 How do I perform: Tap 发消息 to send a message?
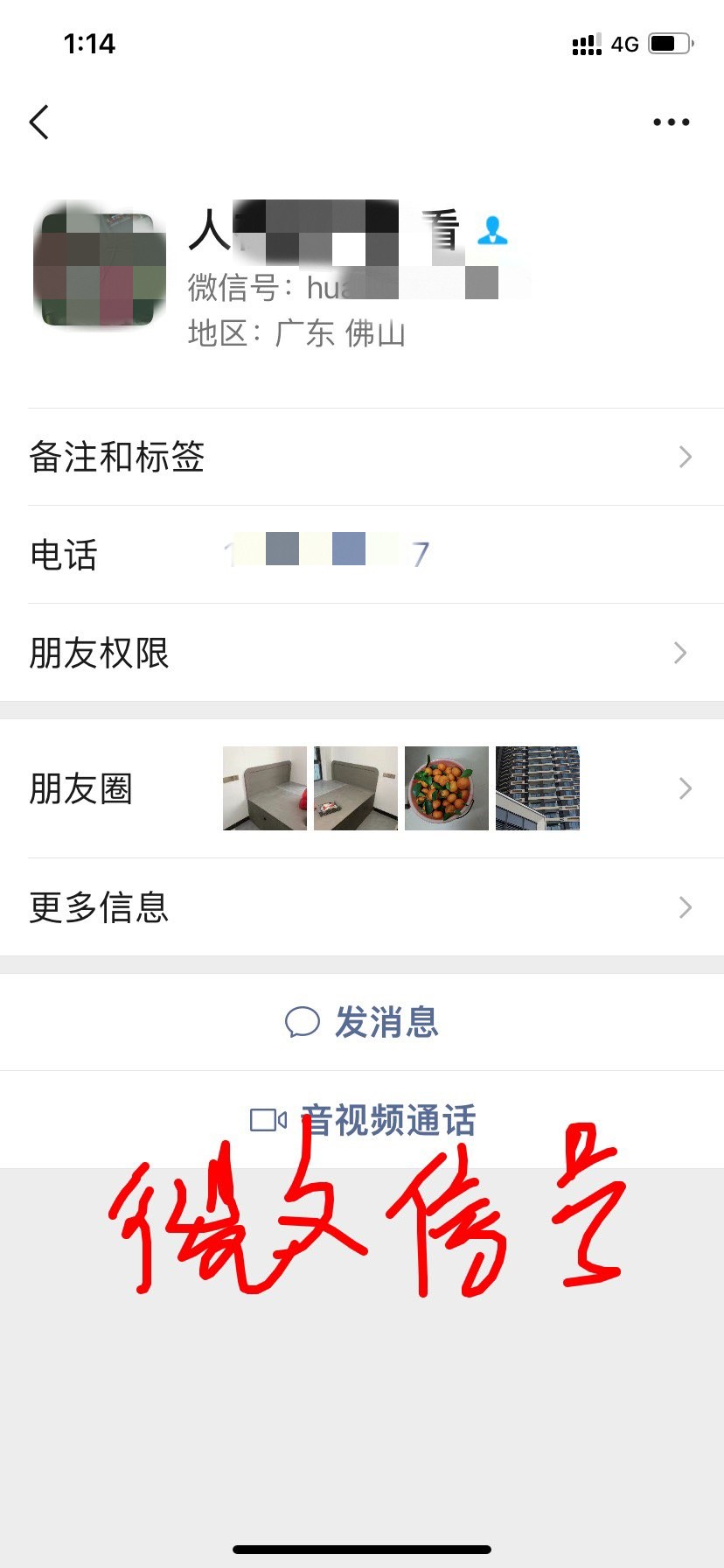(x=362, y=1022)
